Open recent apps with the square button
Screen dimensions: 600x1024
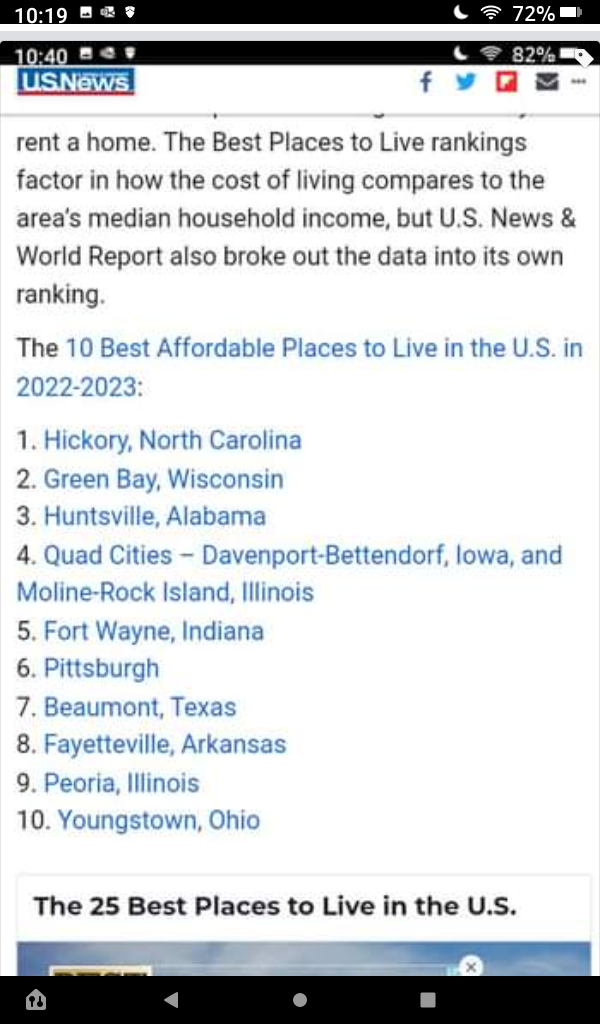[x=428, y=1000]
